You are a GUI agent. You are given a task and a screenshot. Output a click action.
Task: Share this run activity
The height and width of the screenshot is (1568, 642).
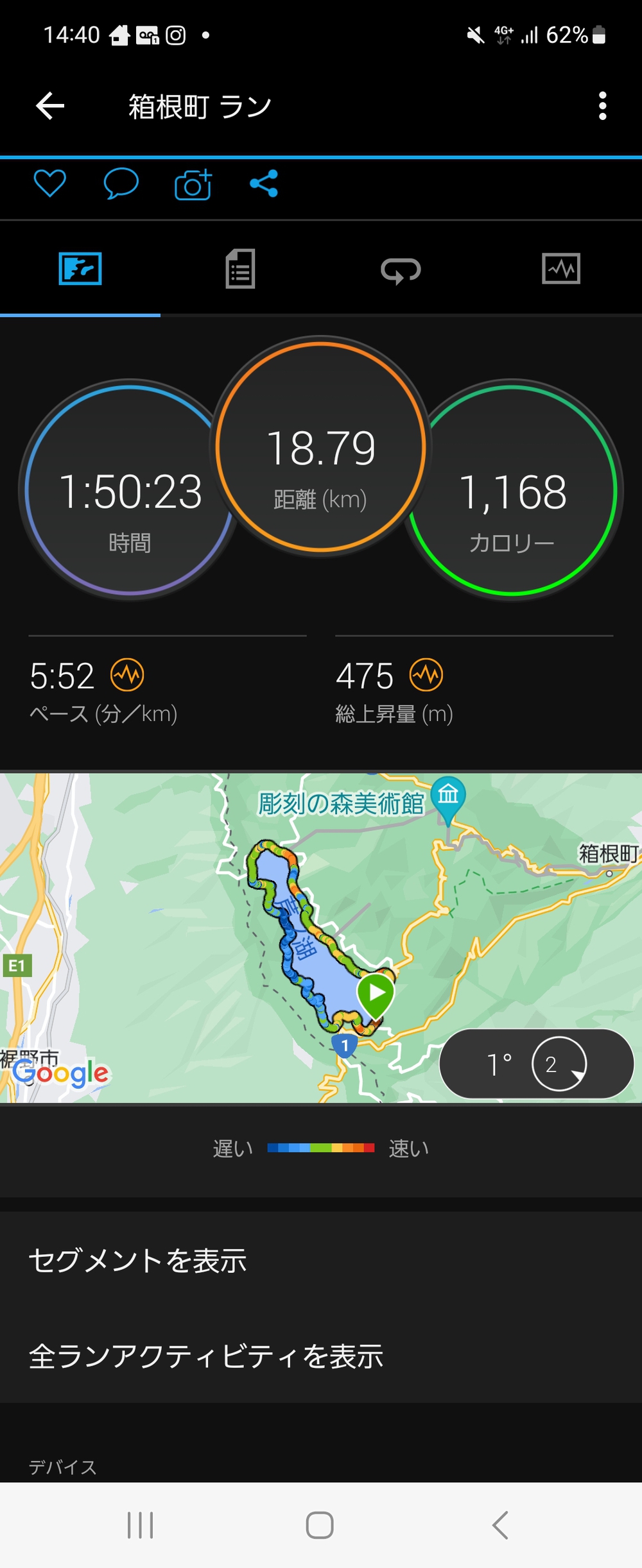click(x=264, y=184)
